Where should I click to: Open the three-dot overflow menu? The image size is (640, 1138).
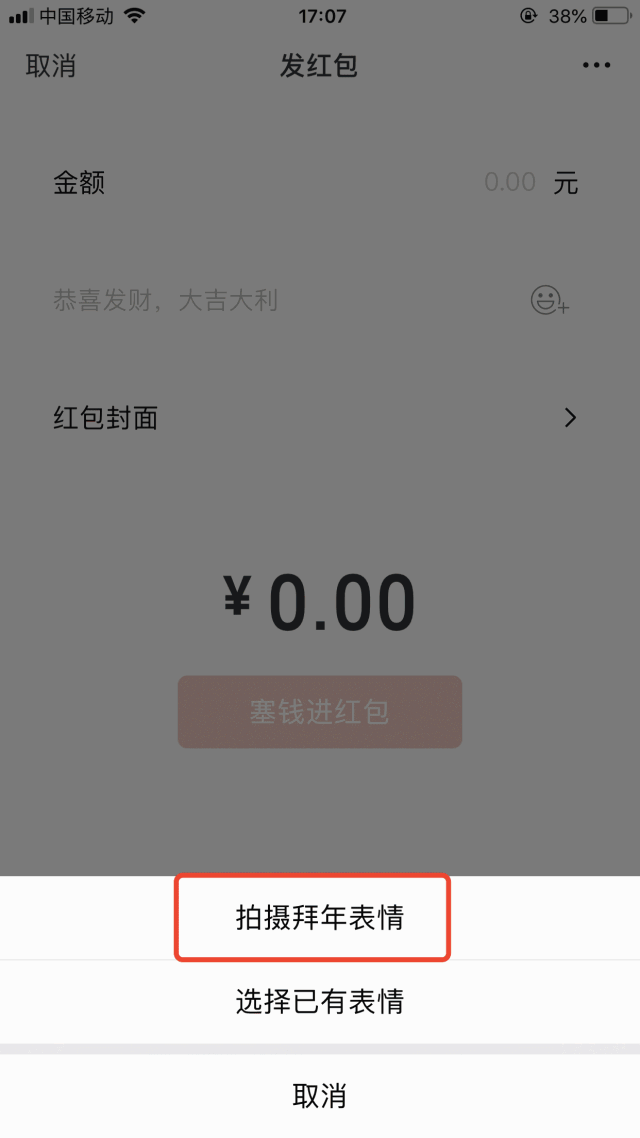pos(596,66)
